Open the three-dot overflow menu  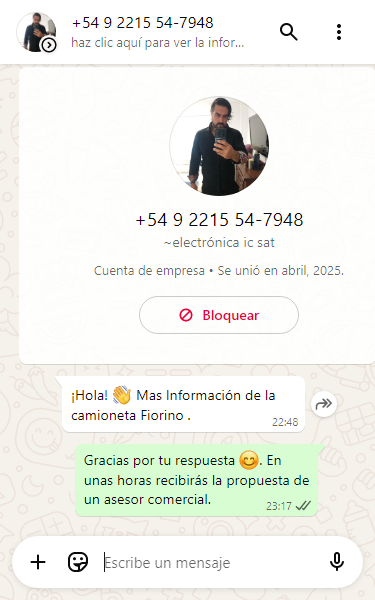[x=339, y=32]
